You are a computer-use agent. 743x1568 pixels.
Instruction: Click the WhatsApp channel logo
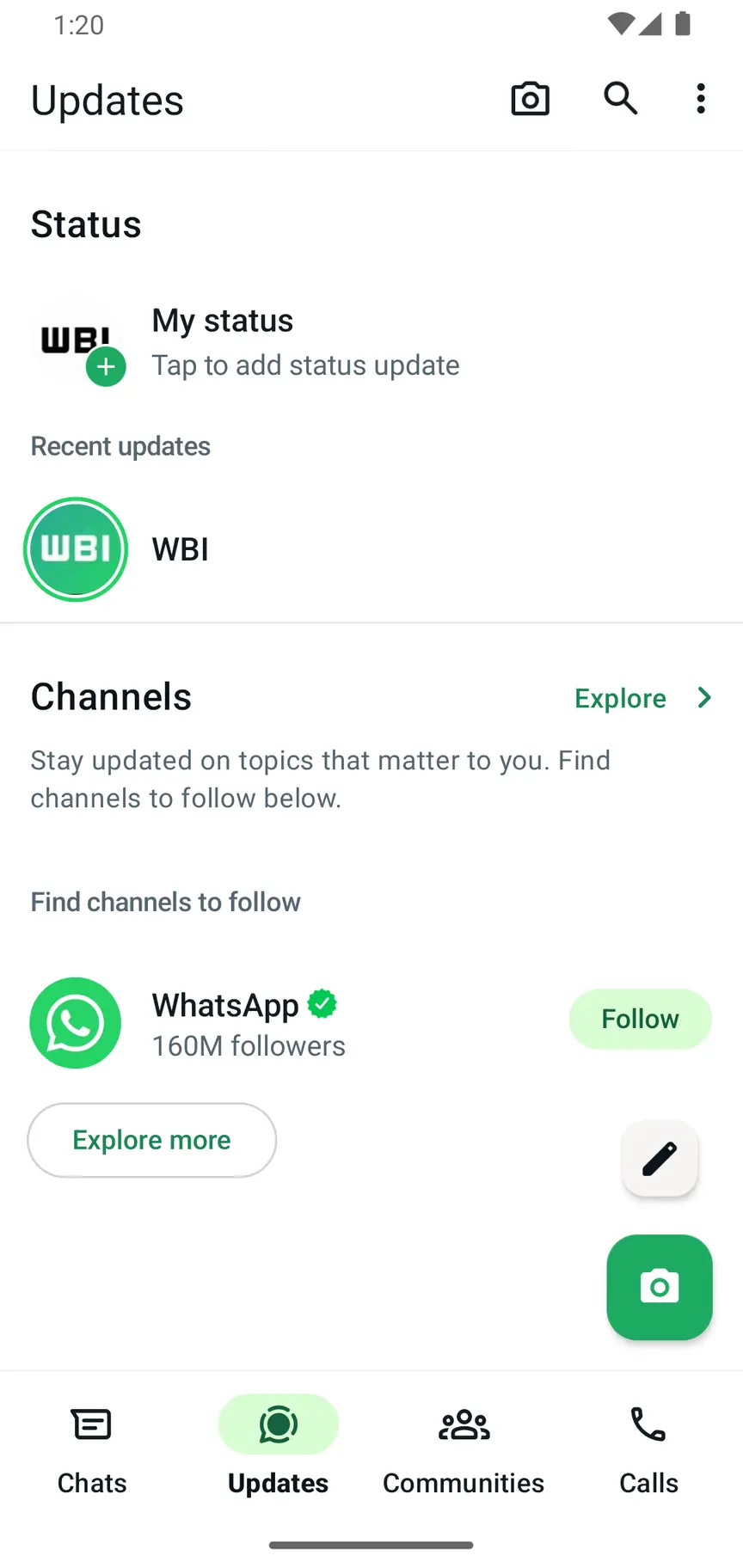pos(75,1023)
